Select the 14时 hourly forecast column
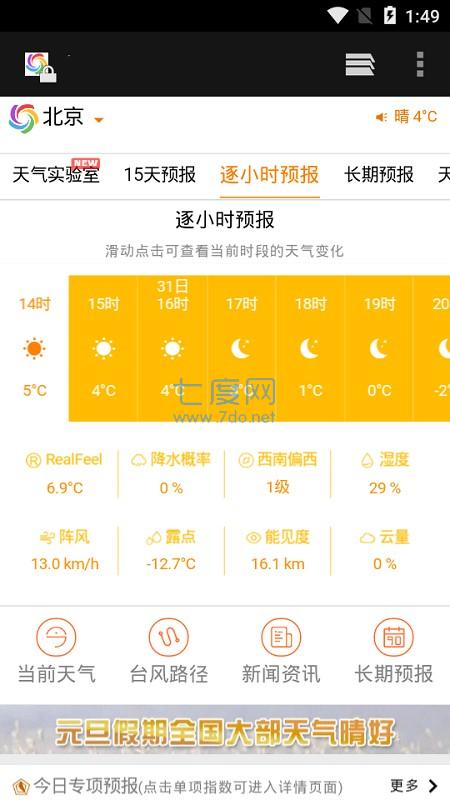The height and width of the screenshot is (800, 450). 35,348
